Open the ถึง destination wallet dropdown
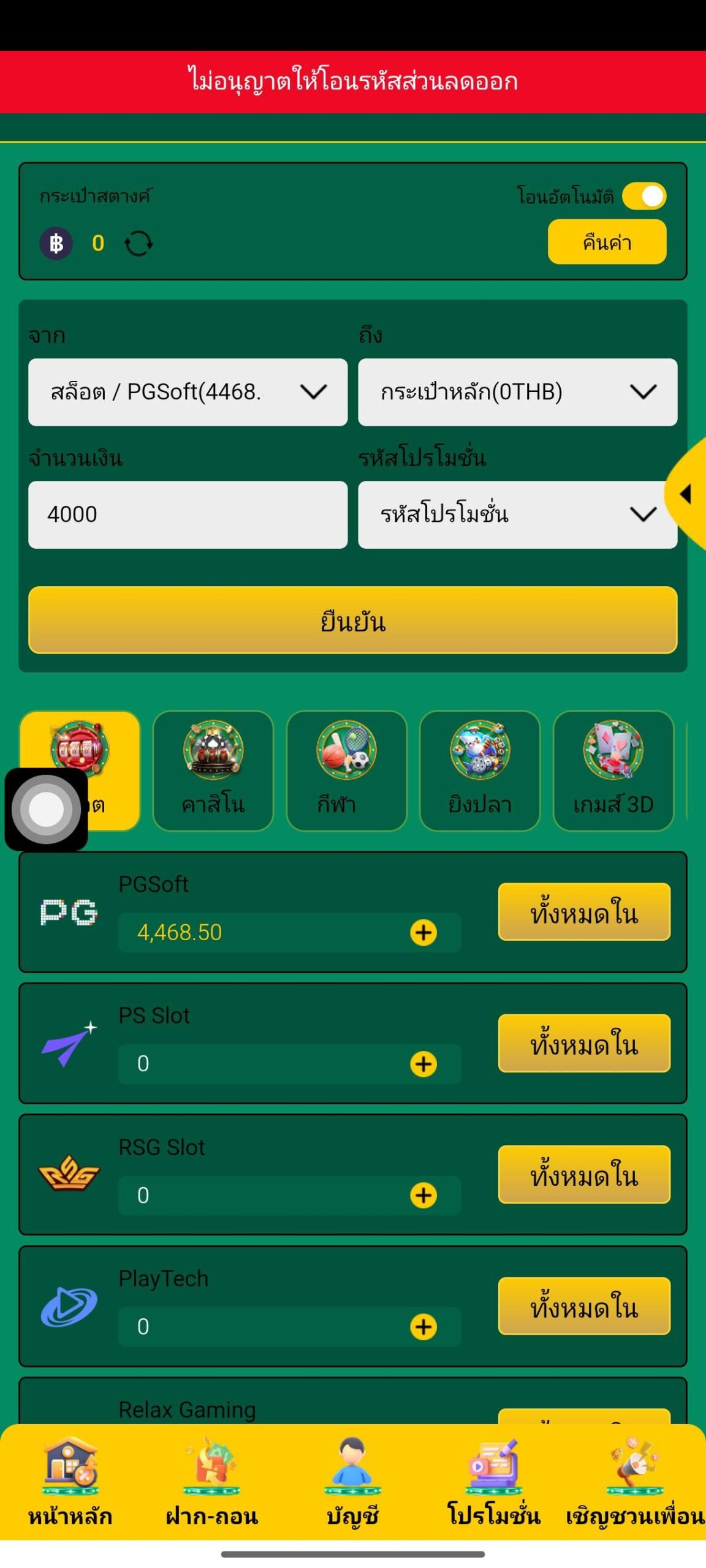Image resolution: width=706 pixels, height=1568 pixels. [x=517, y=392]
